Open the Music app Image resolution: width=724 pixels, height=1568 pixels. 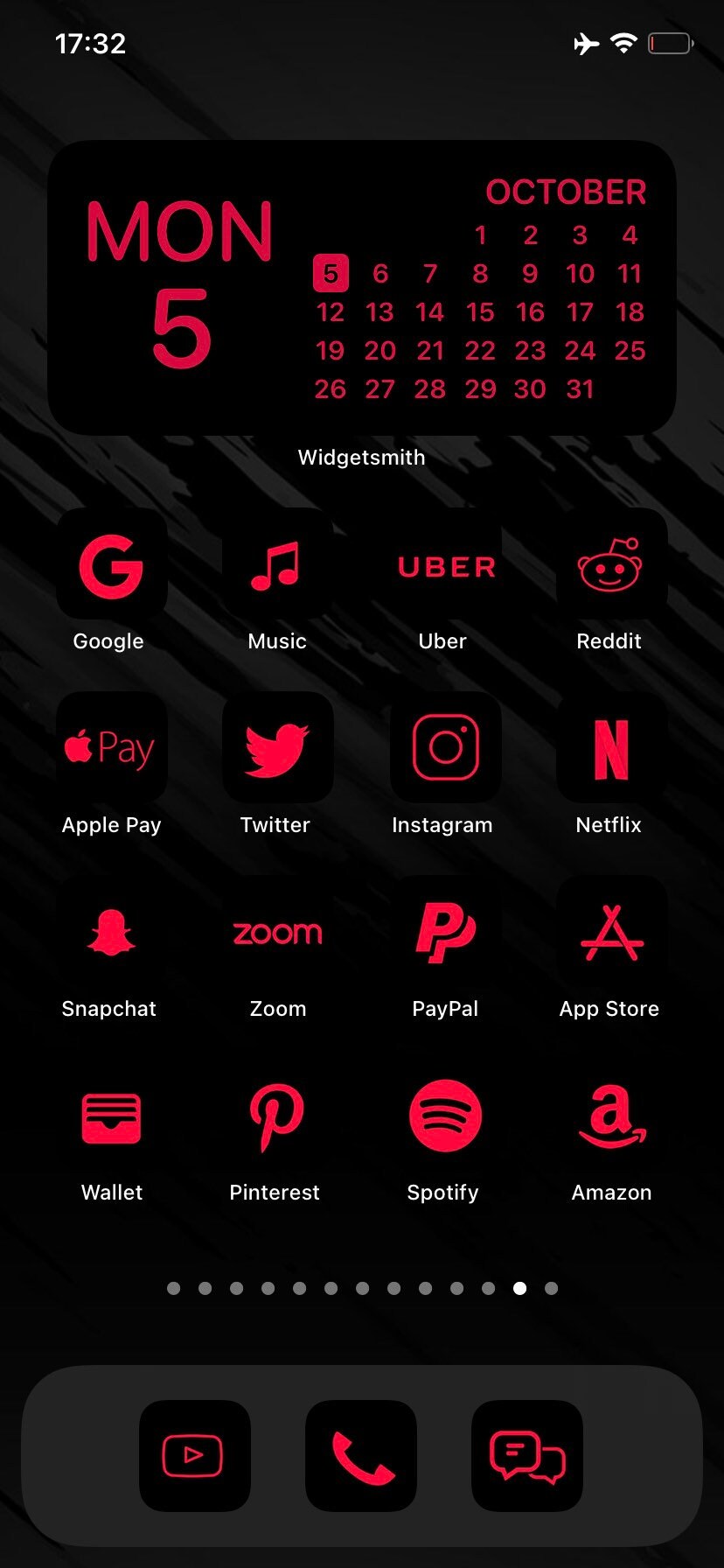[x=277, y=563]
